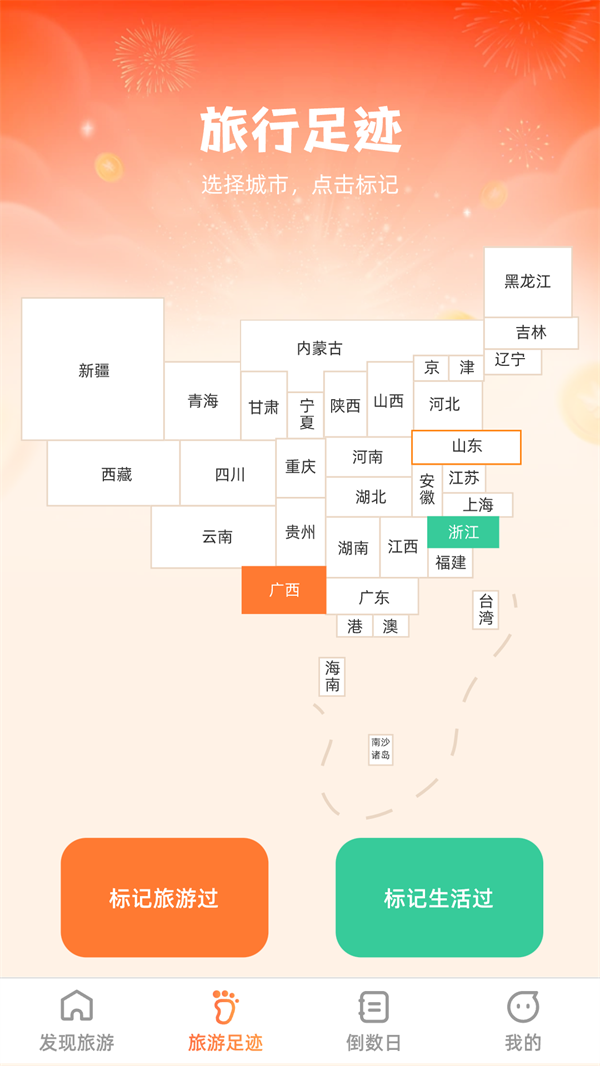Select the 旅游足迹 tab

click(x=225, y=1021)
